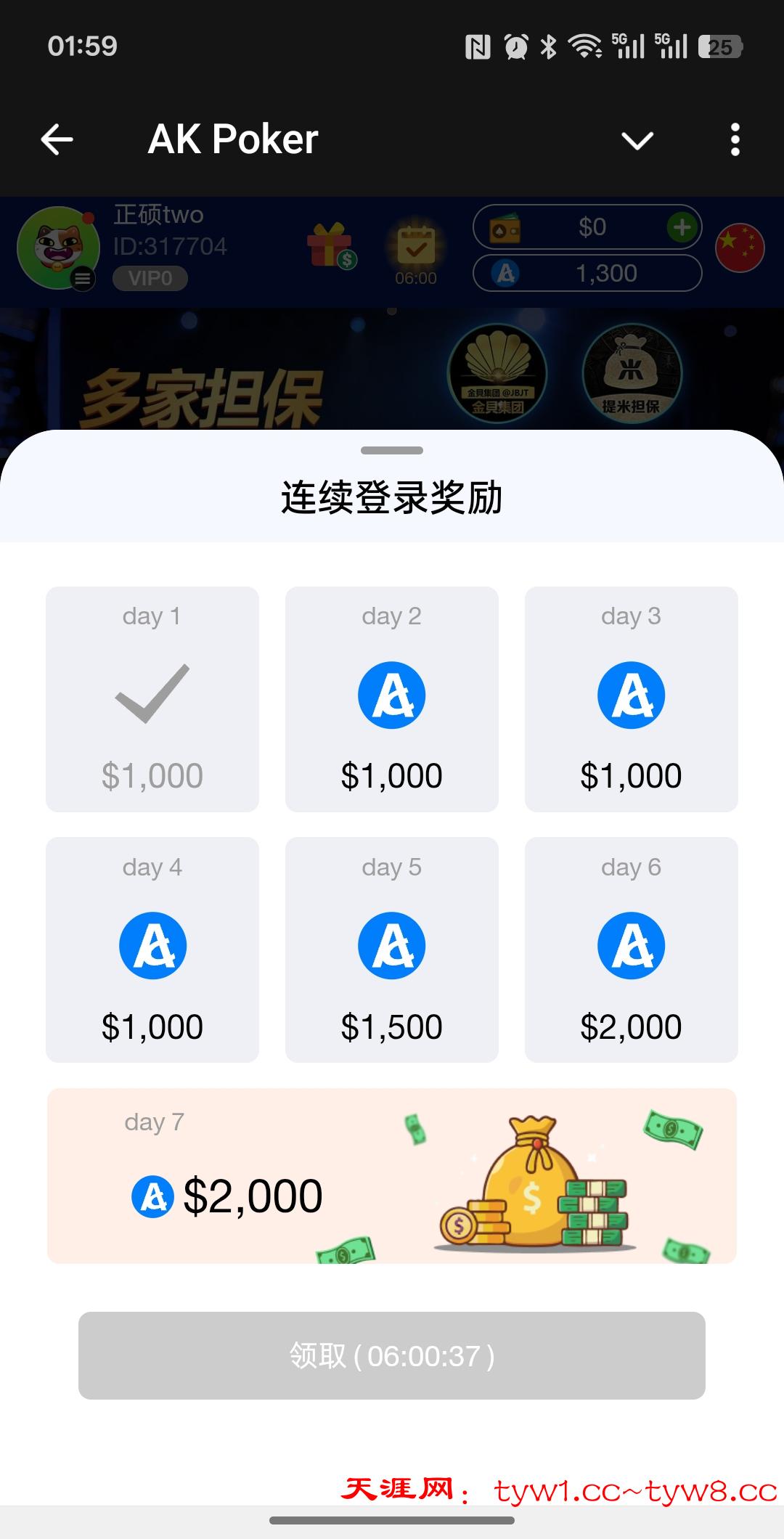784x1539 pixels.
Task: Select the day 3 reward card
Action: (631, 699)
